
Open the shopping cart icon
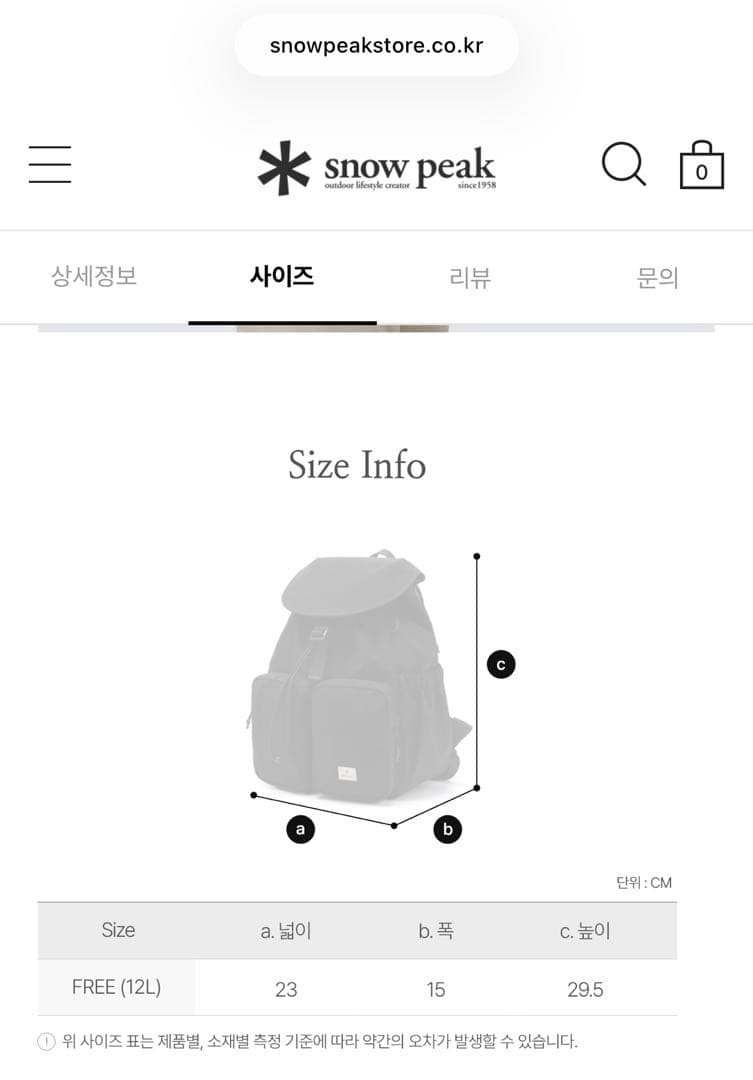click(701, 165)
